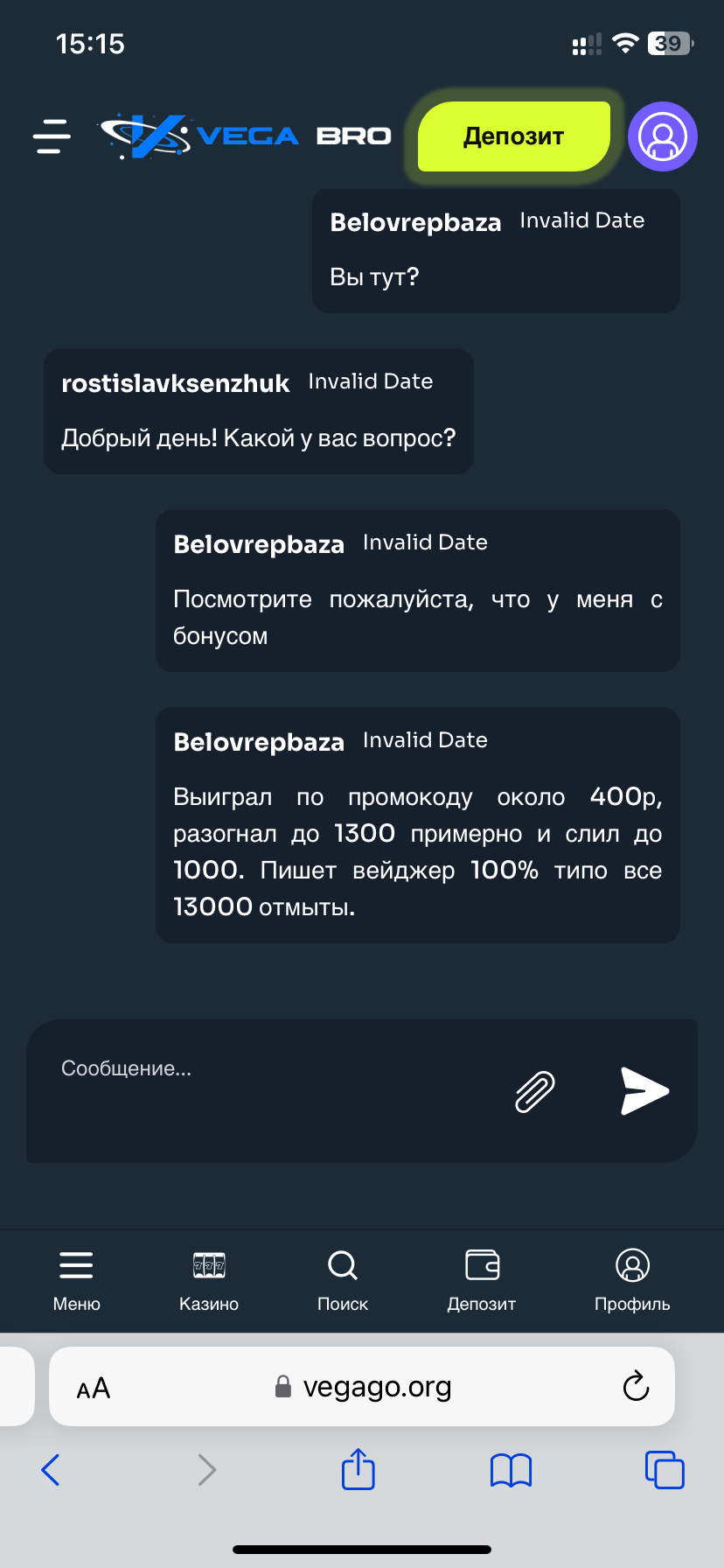Viewport: 724px width, 1568px height.
Task: Tap the yellow Депозит button
Action: tap(513, 136)
